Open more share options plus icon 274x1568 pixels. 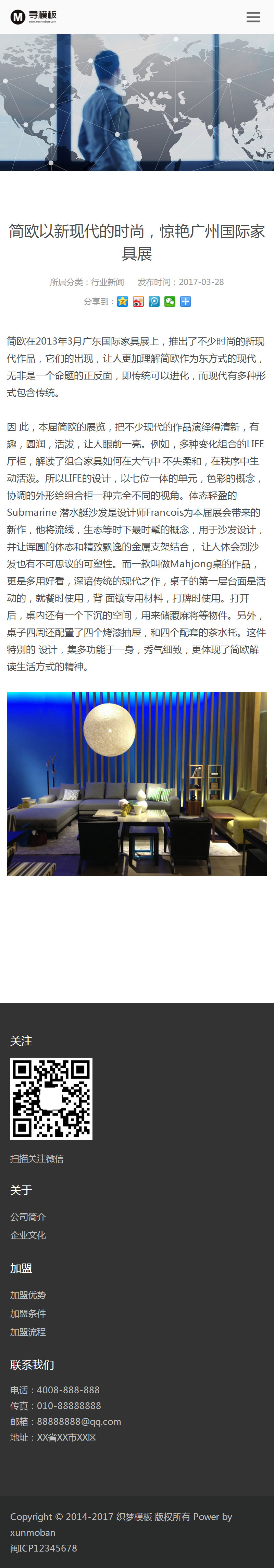[186, 301]
